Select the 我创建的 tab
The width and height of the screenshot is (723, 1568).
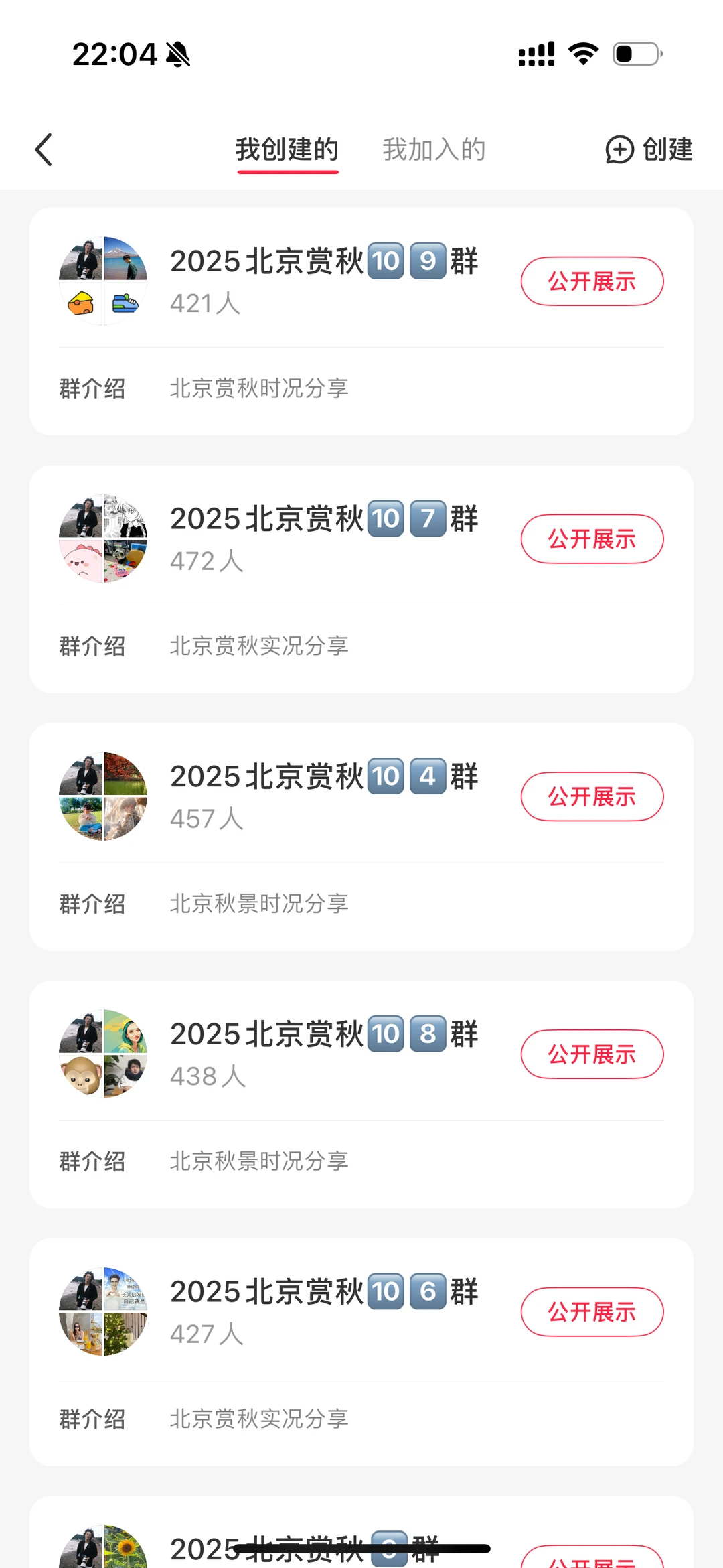(x=287, y=149)
